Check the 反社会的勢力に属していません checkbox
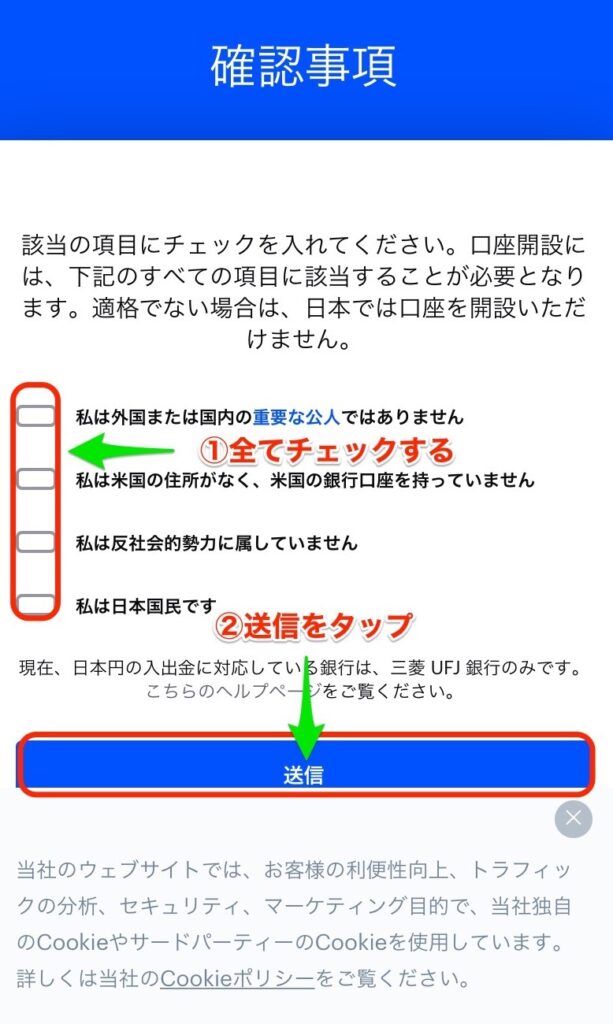613x1024 pixels. tap(36, 542)
